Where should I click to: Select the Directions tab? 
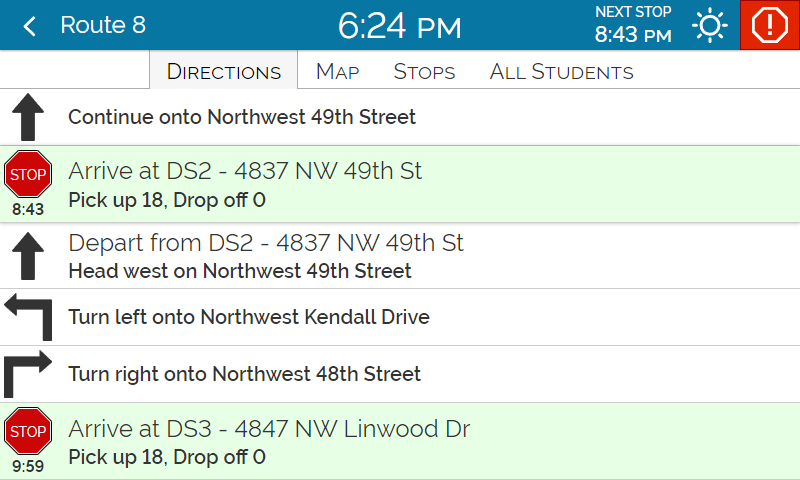223,72
